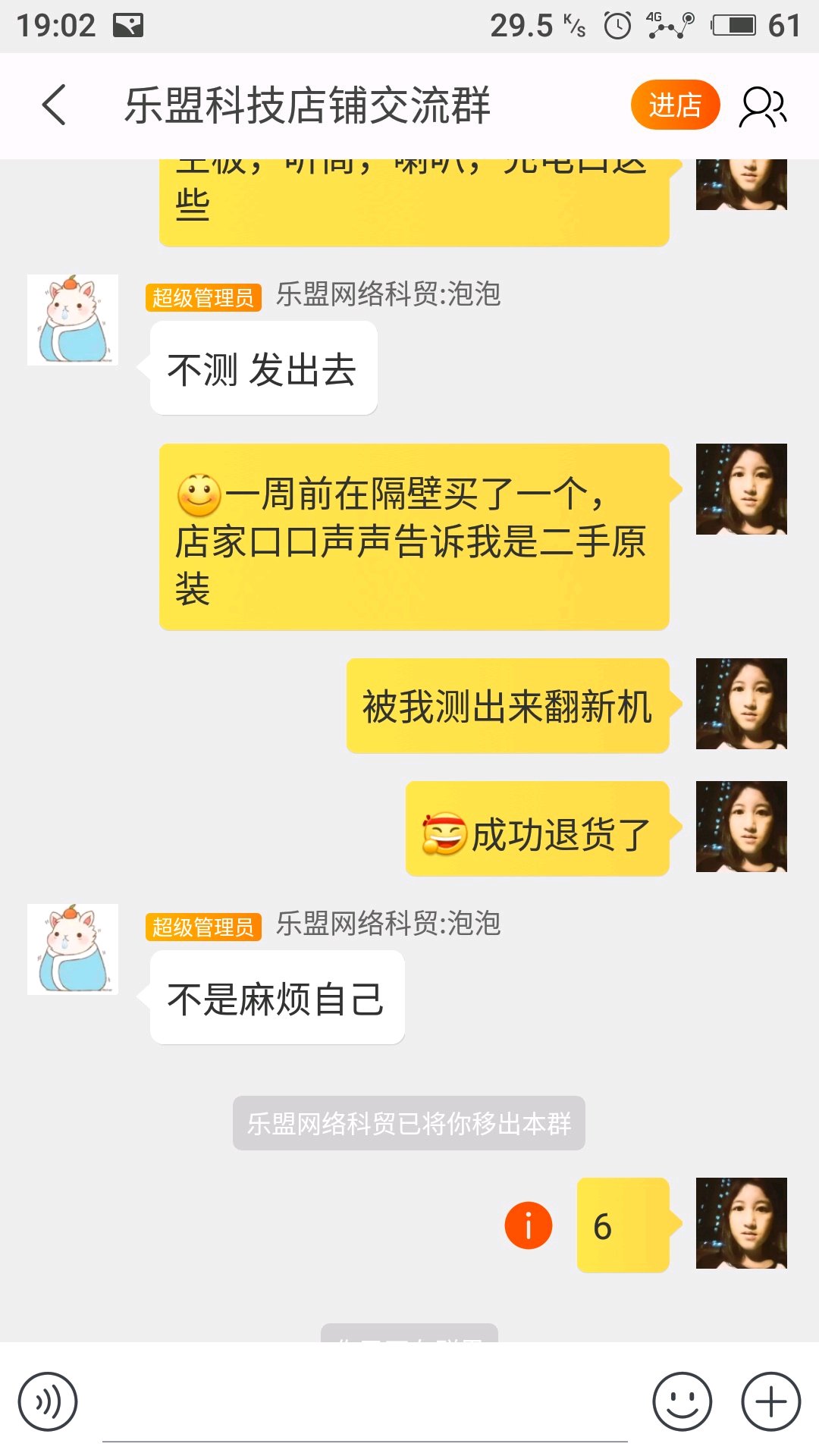Open the plus attachment menu
Viewport: 819px width, 1456px height.
[x=770, y=1401]
